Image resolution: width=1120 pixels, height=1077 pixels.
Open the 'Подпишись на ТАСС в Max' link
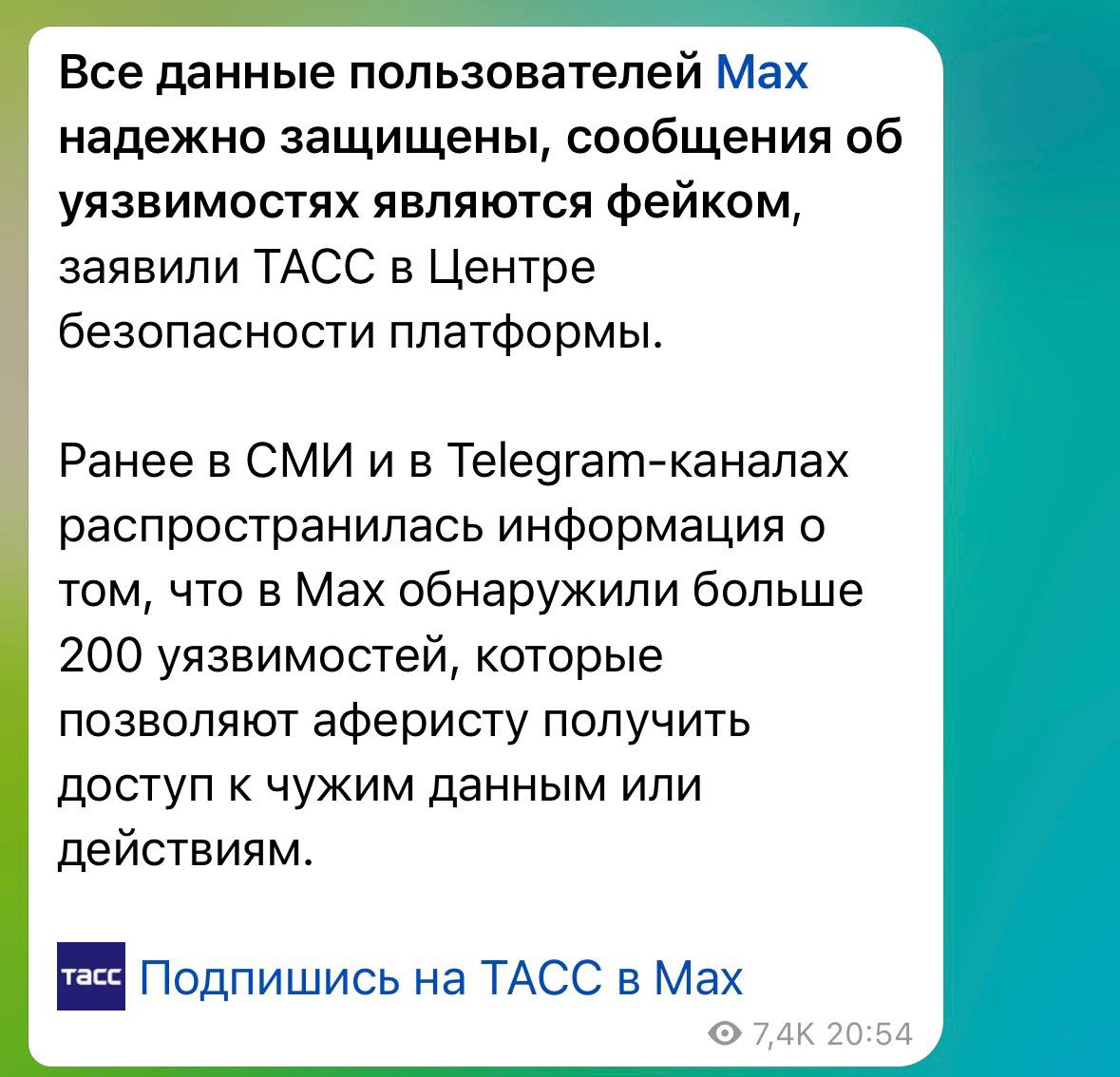point(441,977)
